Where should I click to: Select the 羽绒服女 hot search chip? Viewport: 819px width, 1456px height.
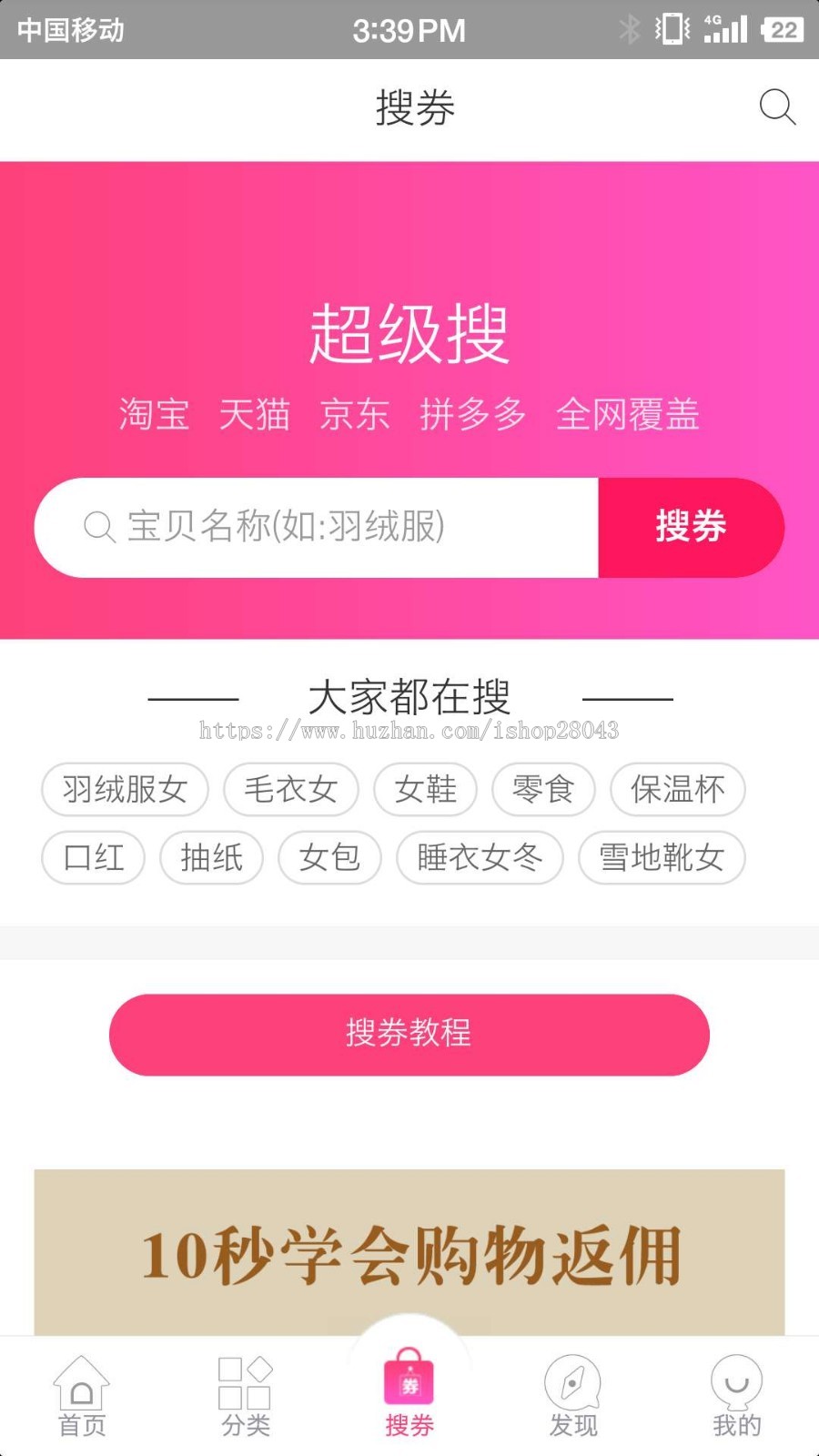tap(125, 789)
